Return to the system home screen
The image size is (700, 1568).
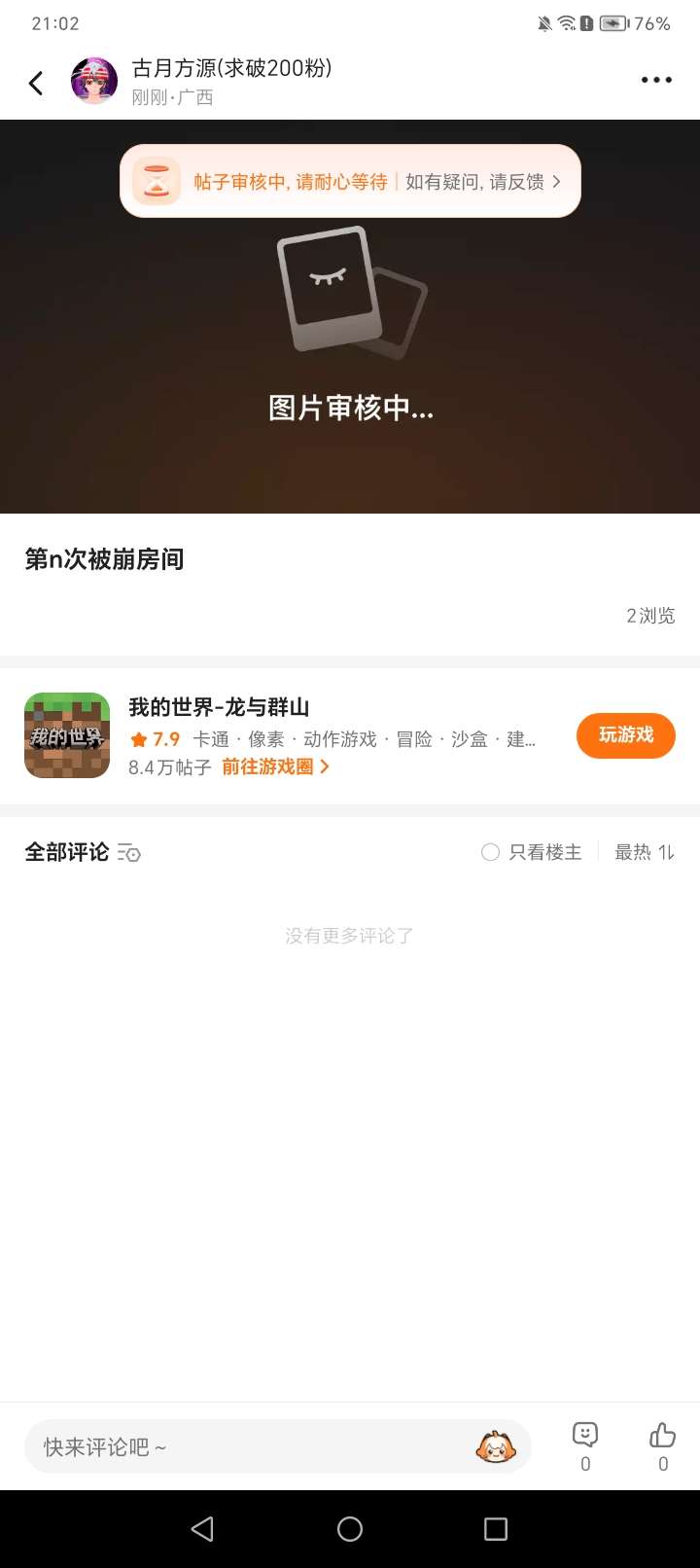(350, 1529)
